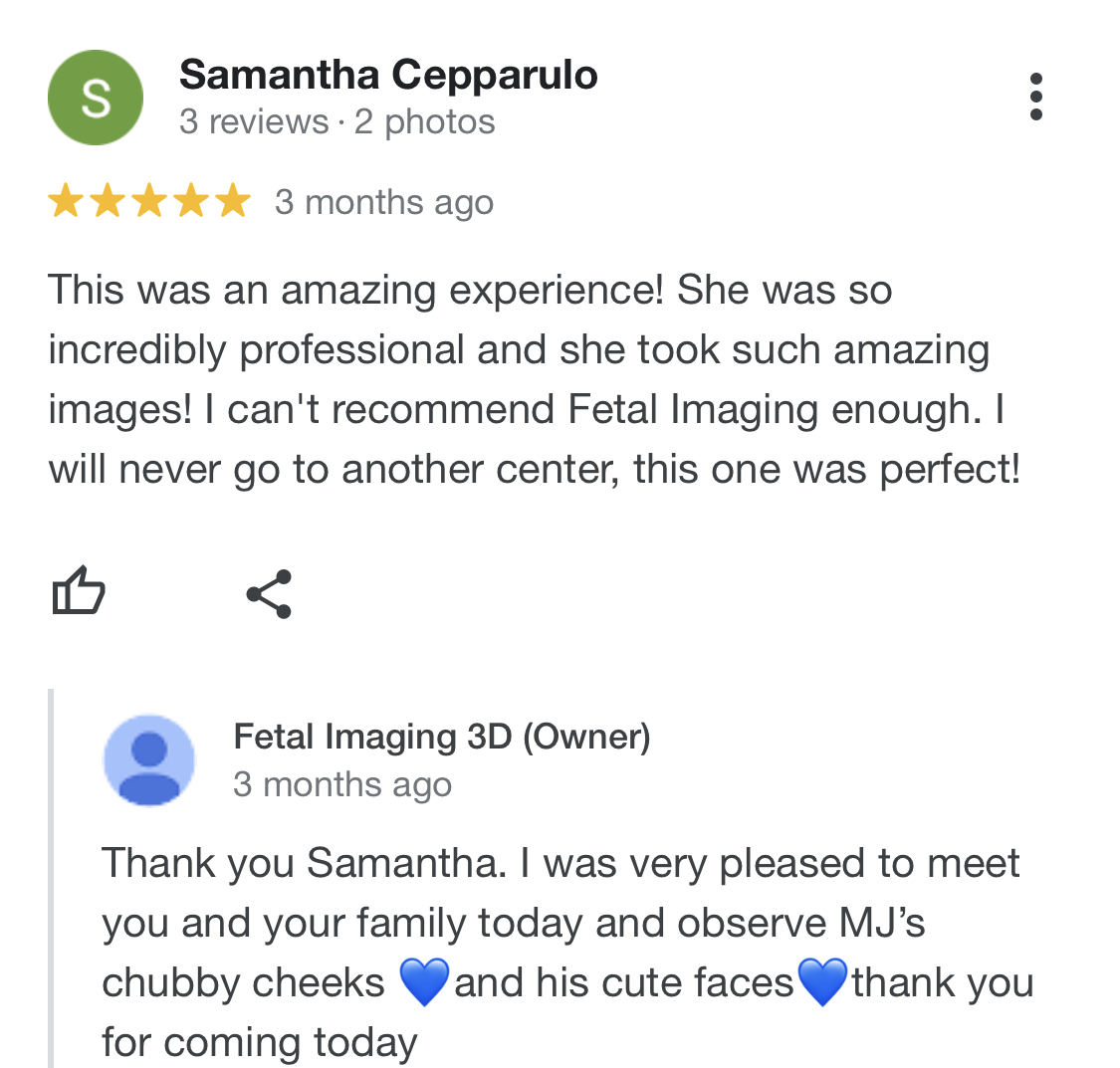Like Samantha Cepparulo's review
This screenshot has height=1068, width=1120.
point(78,591)
